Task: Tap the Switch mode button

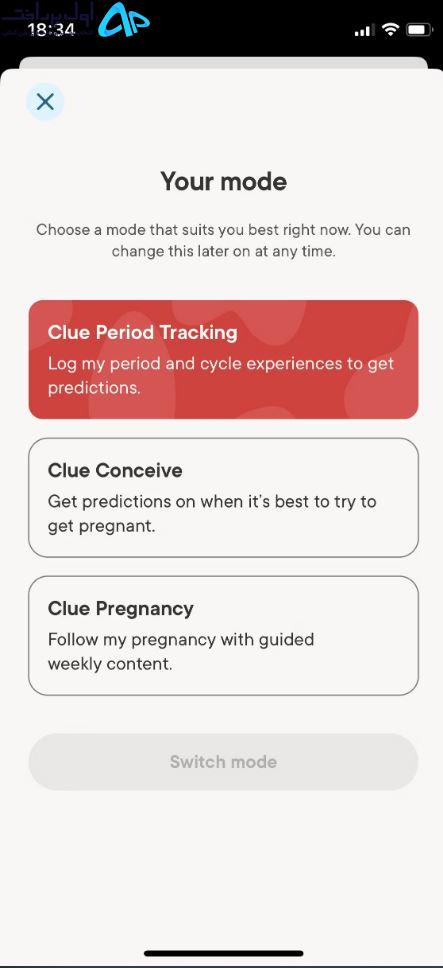Action: (x=223, y=762)
